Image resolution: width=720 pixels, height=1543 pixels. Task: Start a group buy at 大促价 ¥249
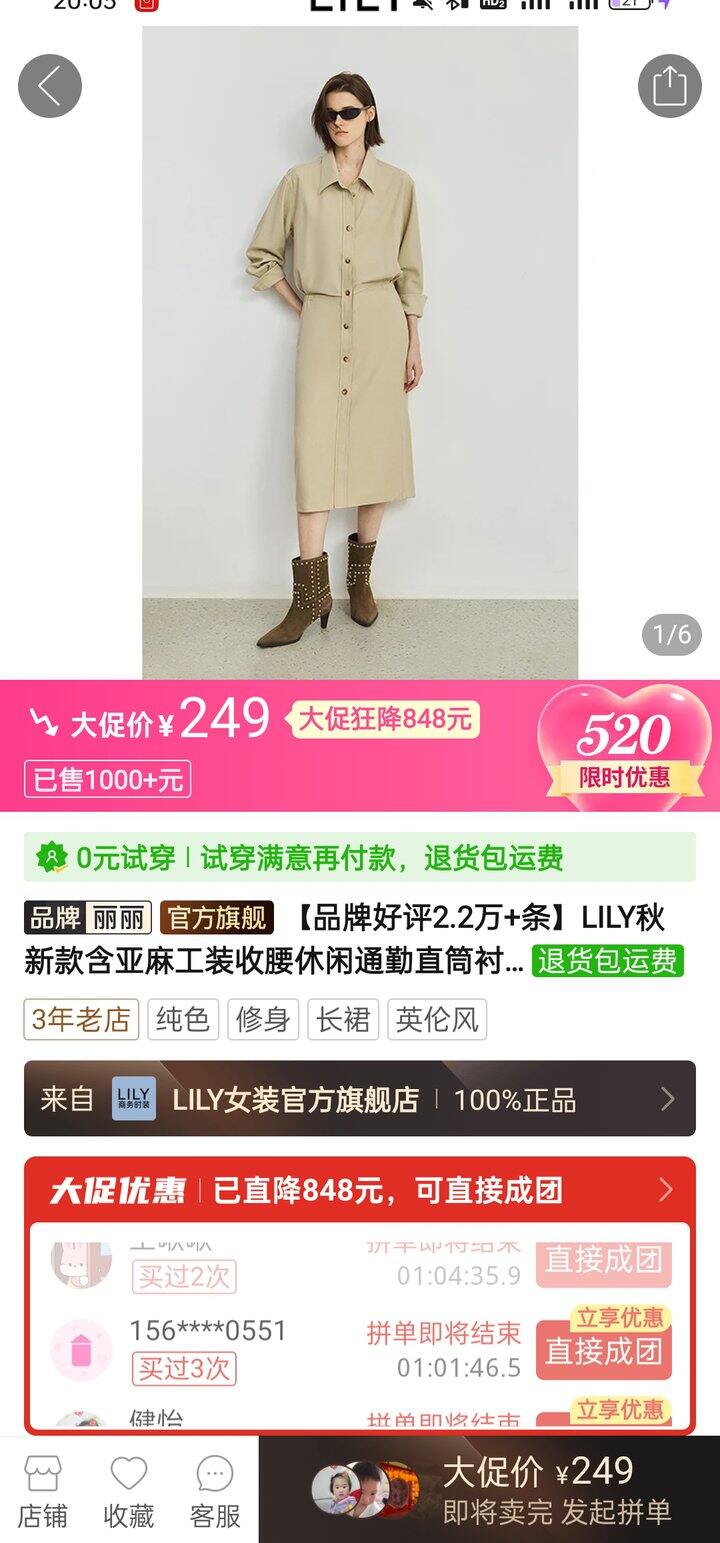(489, 1490)
